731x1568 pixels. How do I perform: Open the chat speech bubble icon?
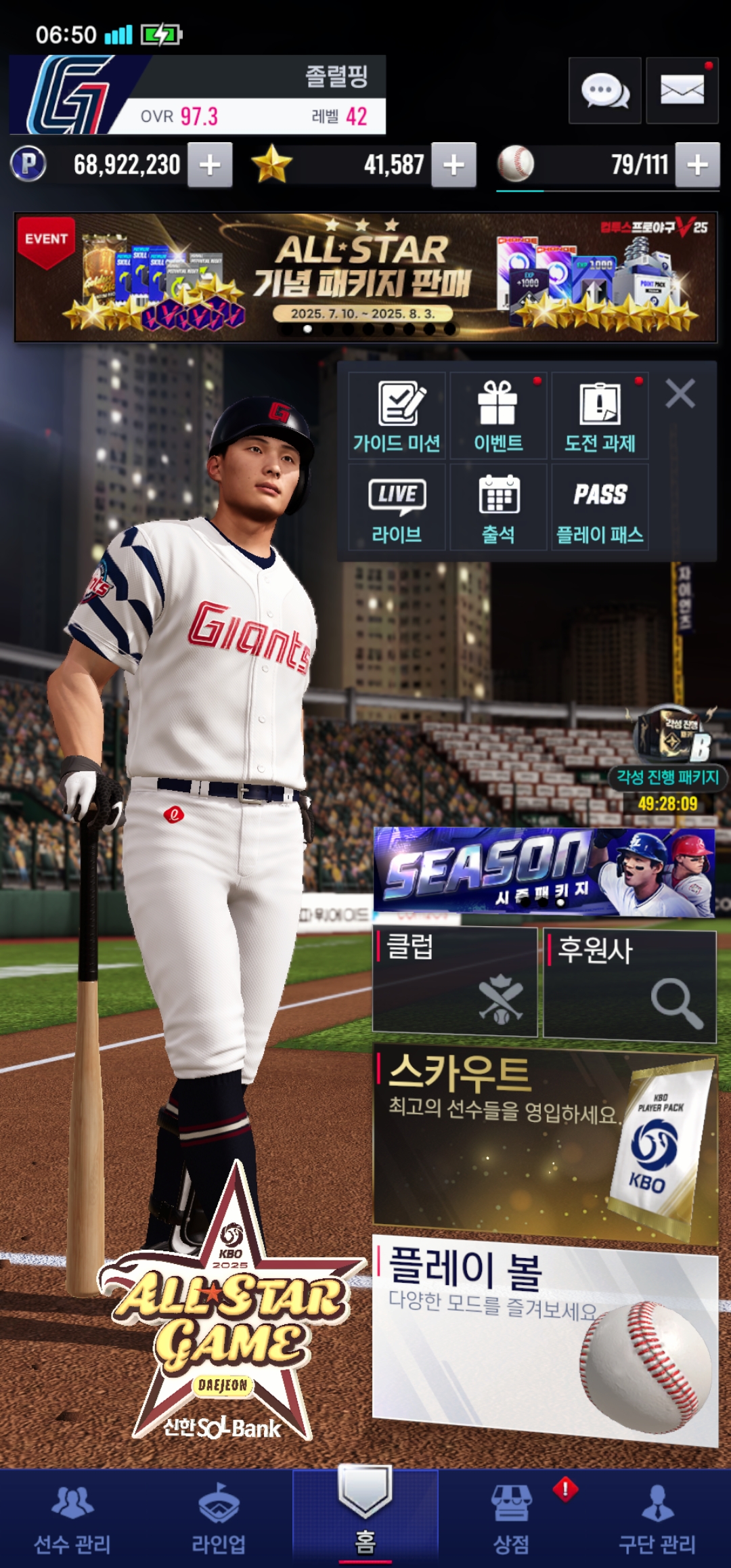pyautogui.click(x=604, y=91)
